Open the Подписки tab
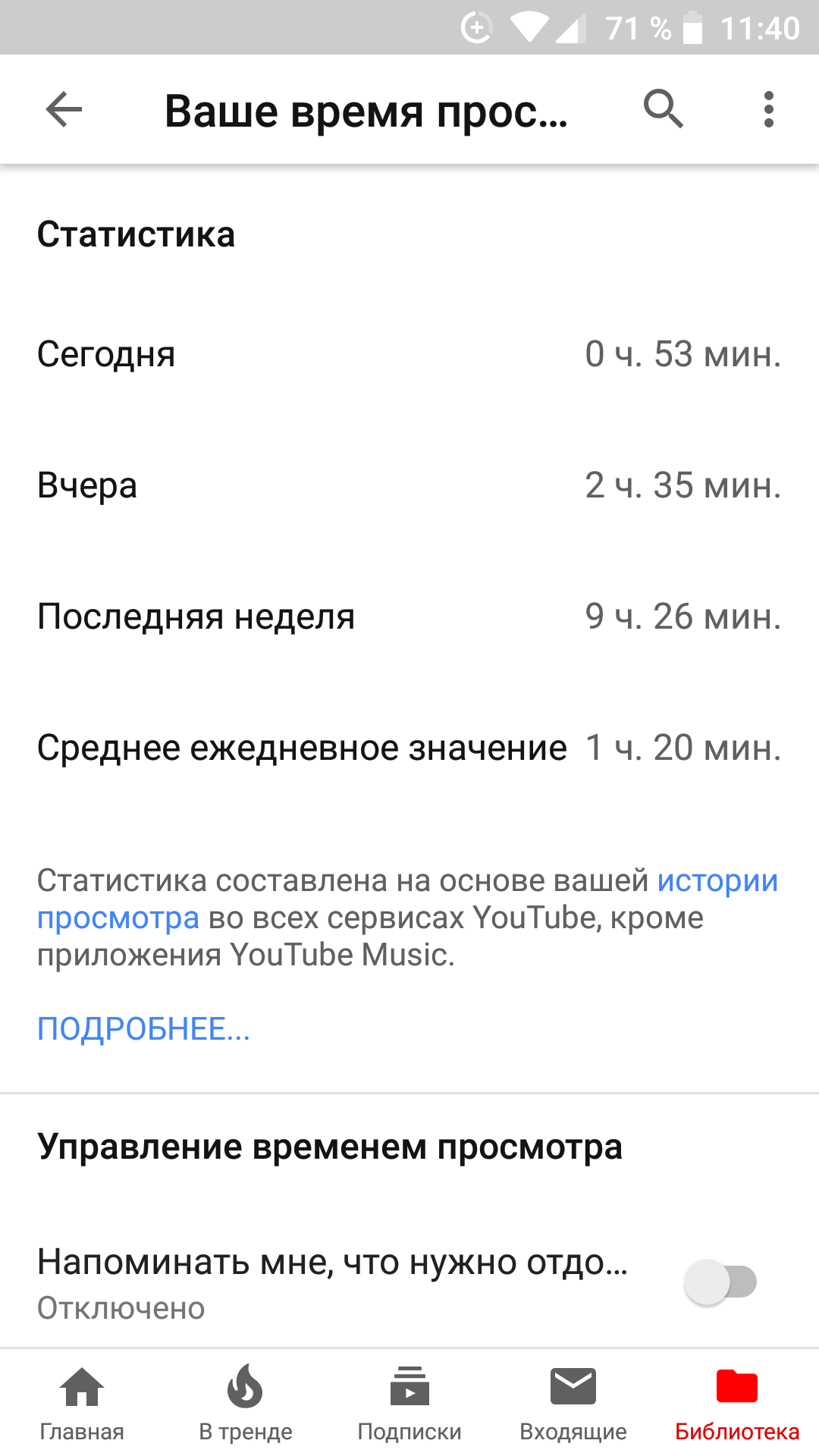Screen dimensions: 819x1456 pyautogui.click(x=409, y=1403)
